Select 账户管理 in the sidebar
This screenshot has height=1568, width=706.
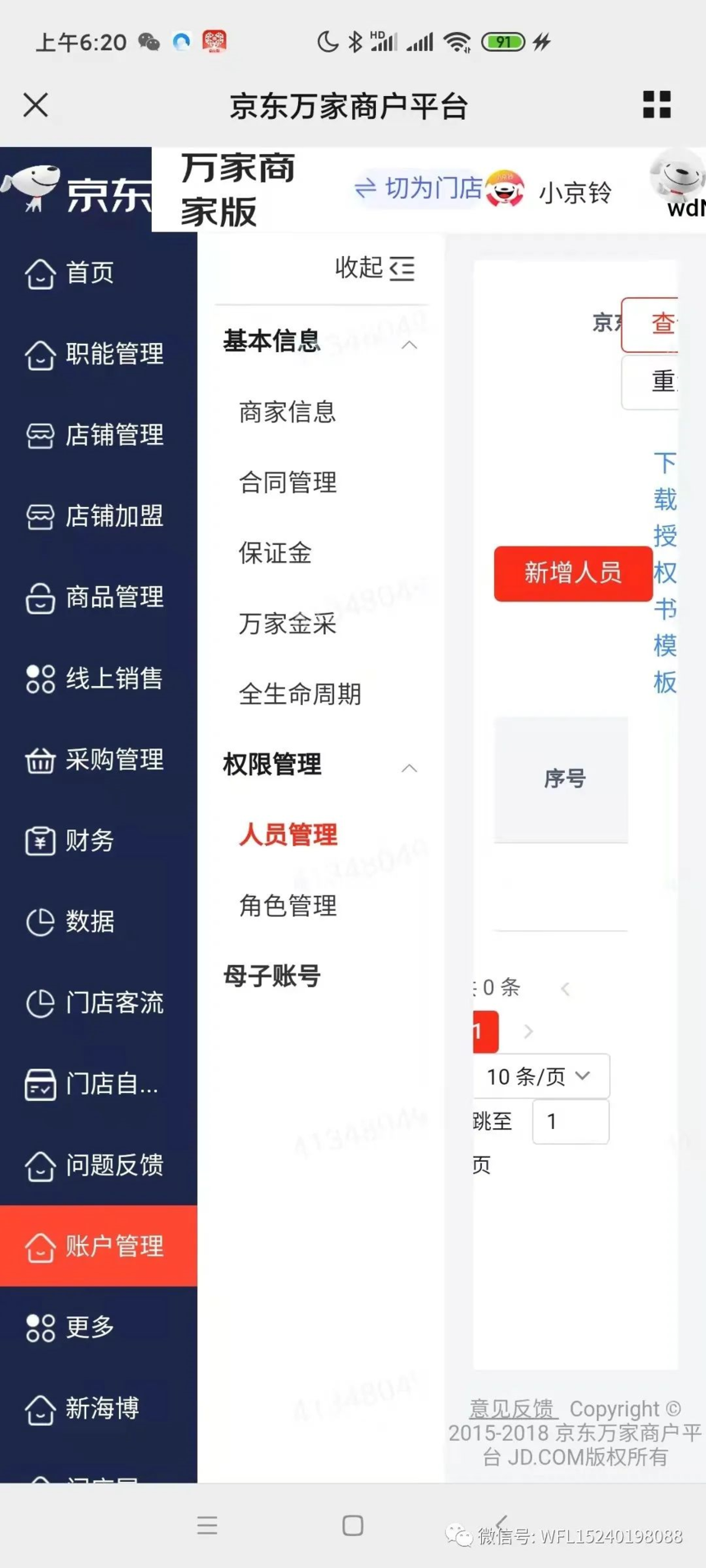click(x=114, y=1246)
